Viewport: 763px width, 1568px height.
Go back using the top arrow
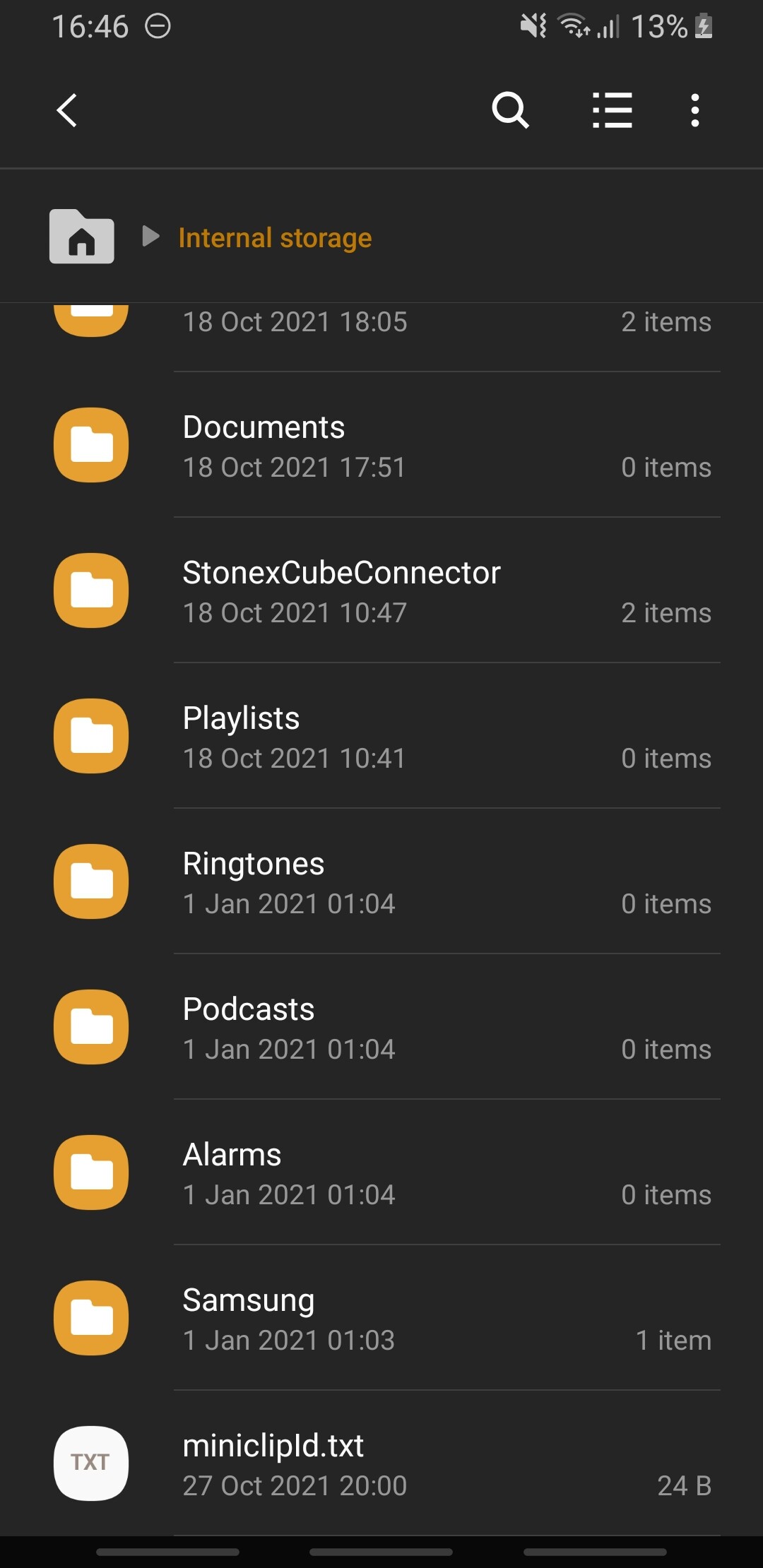(67, 111)
